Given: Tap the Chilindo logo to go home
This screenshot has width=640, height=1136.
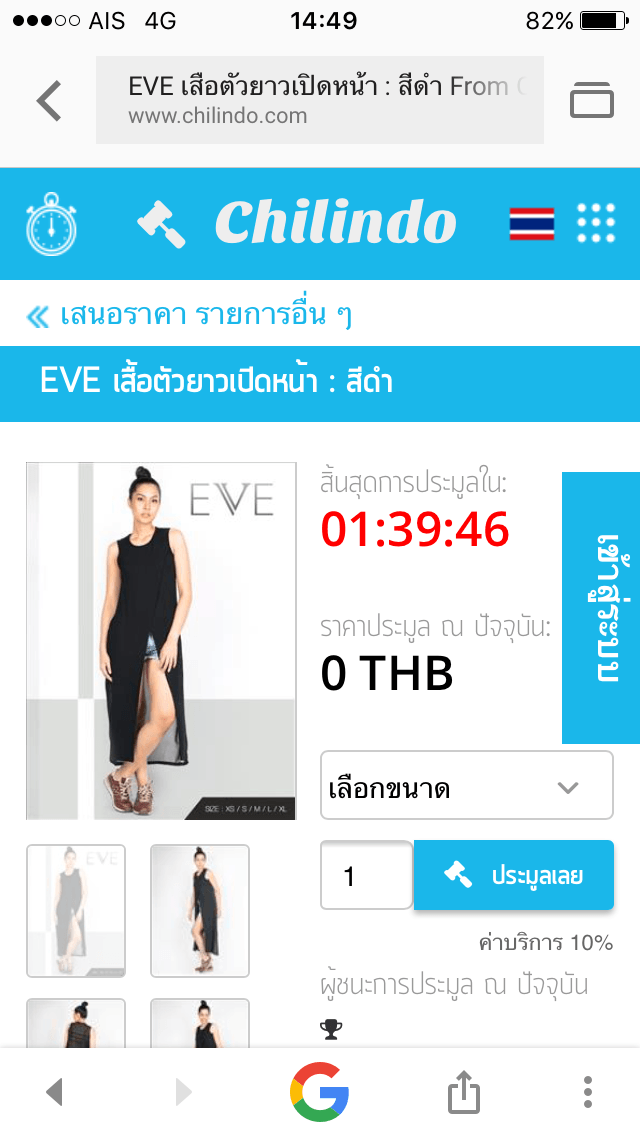Looking at the screenshot, I should (335, 223).
